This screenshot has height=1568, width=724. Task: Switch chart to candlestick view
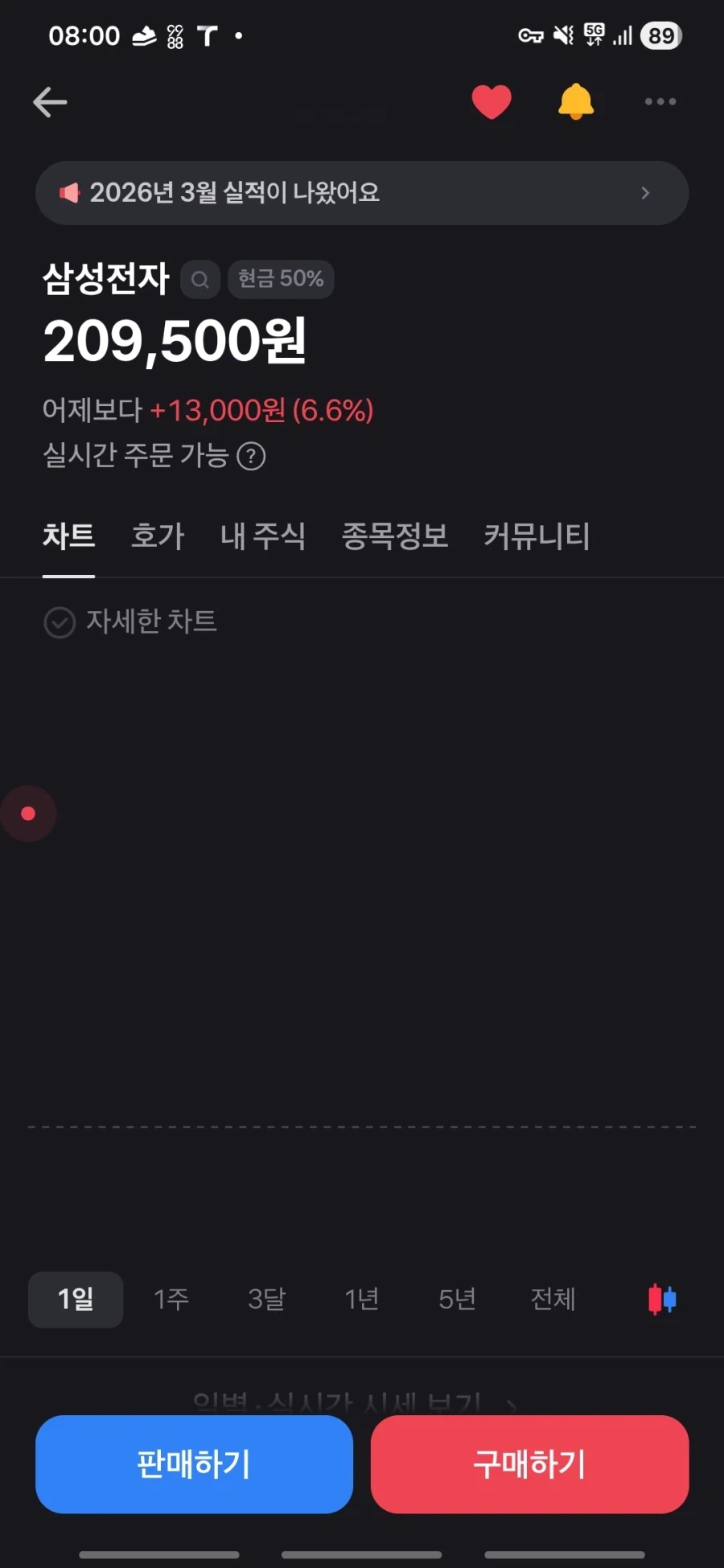coord(660,1299)
